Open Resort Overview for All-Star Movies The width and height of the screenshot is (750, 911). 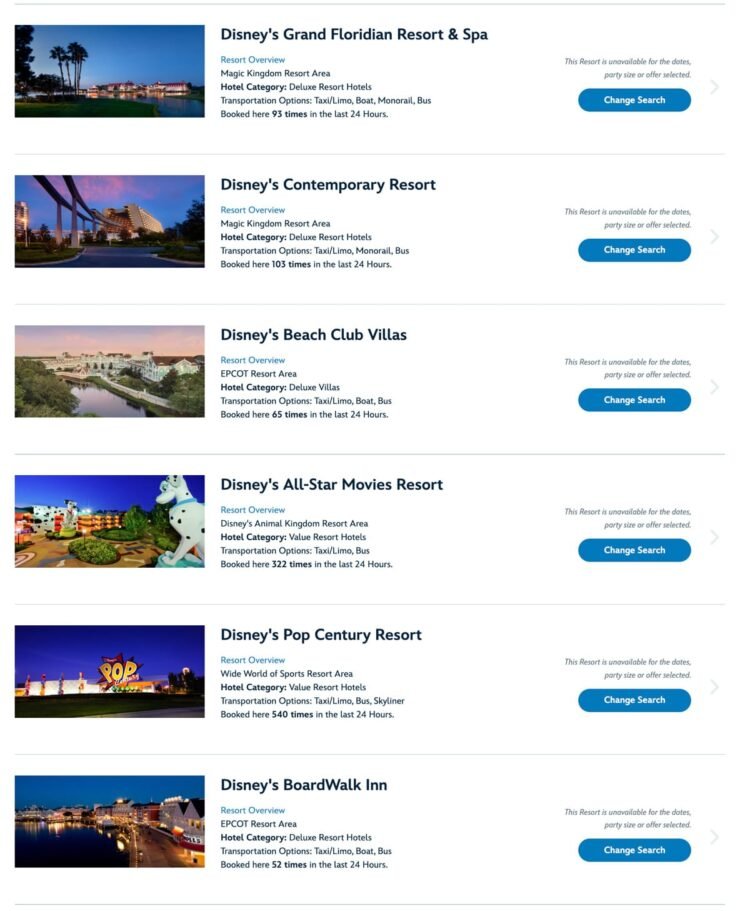tap(253, 510)
